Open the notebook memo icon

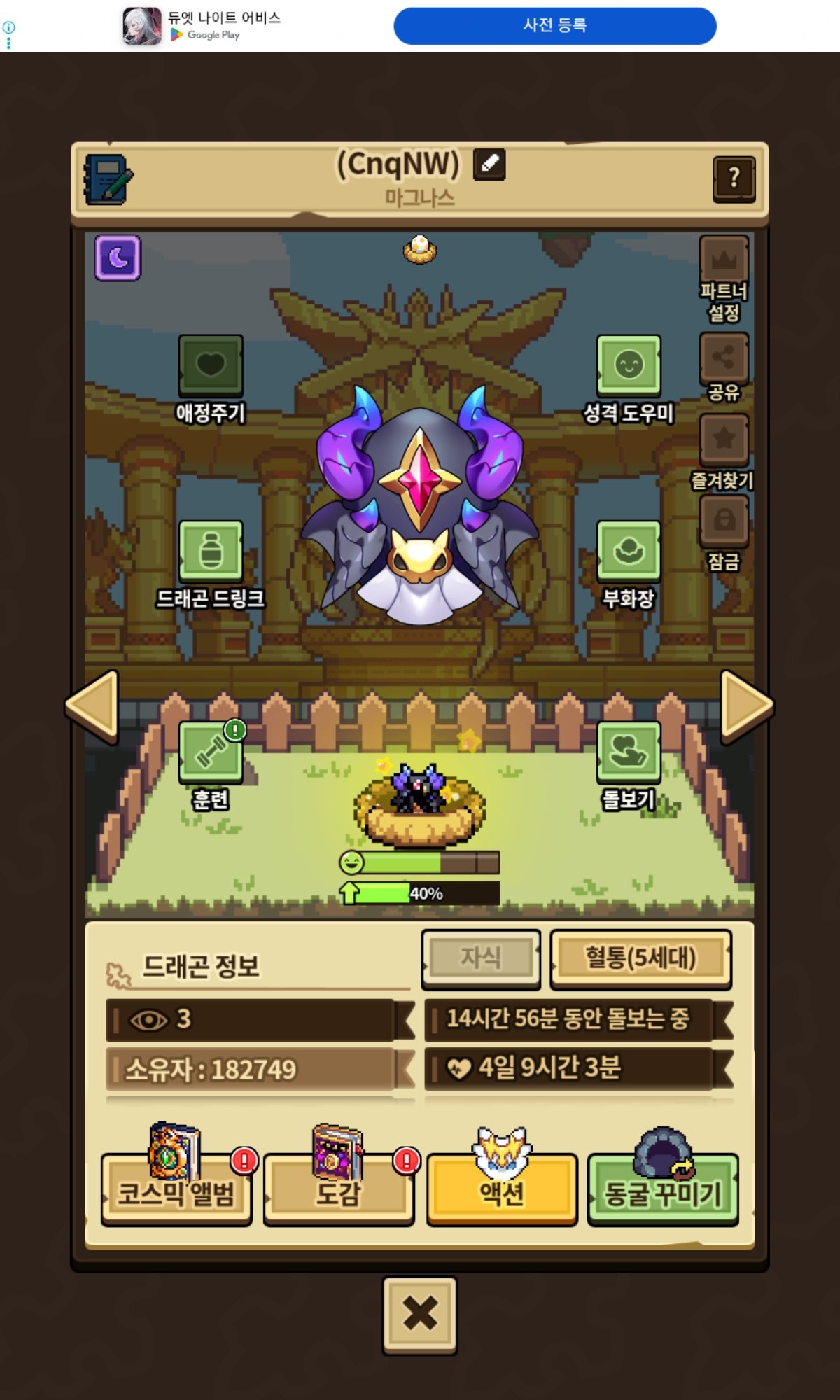coord(108,180)
